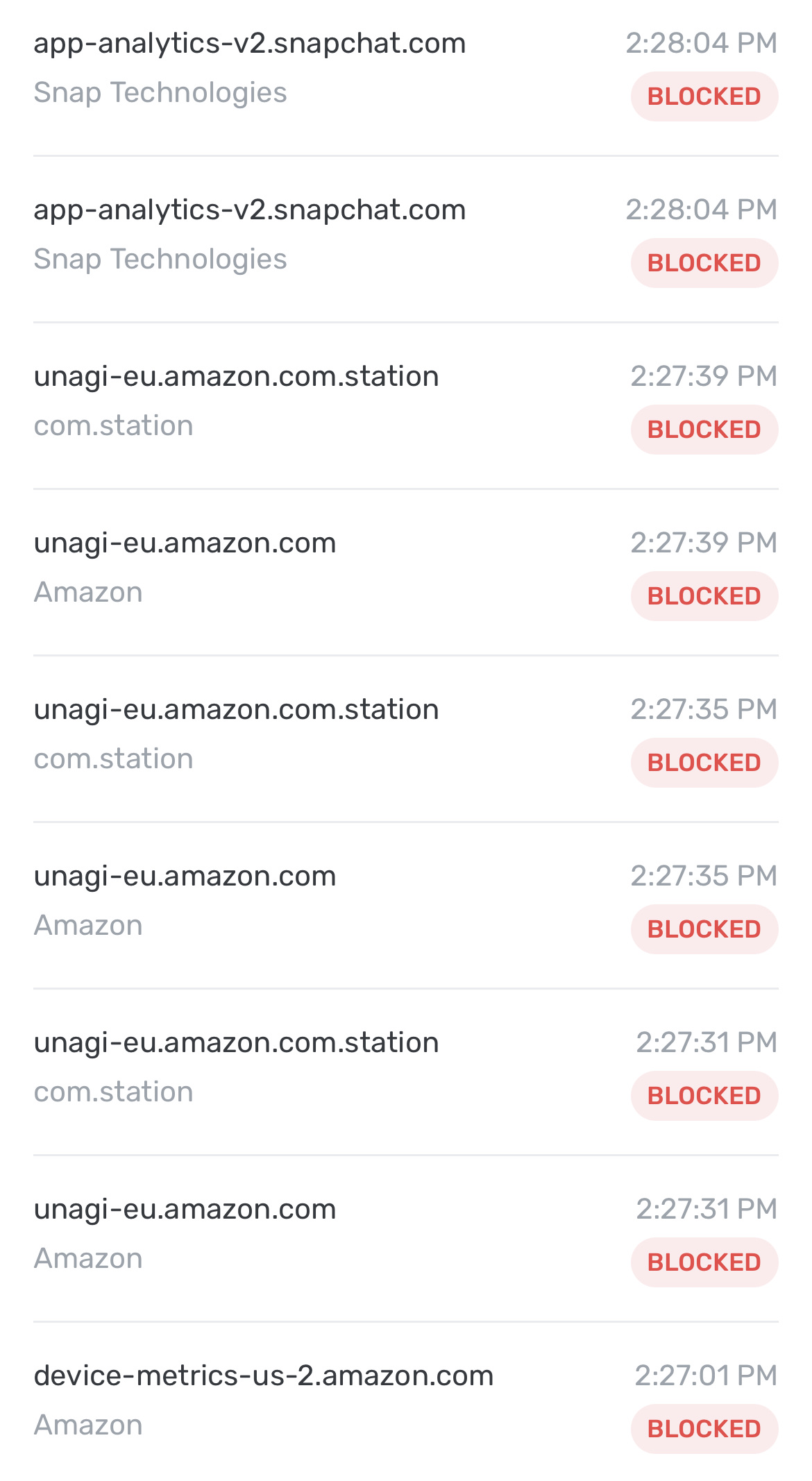Click the unagi-eu.amazon.com entry from 2:27:39 PM
Viewport: 812px width, 1481px height.
185,543
